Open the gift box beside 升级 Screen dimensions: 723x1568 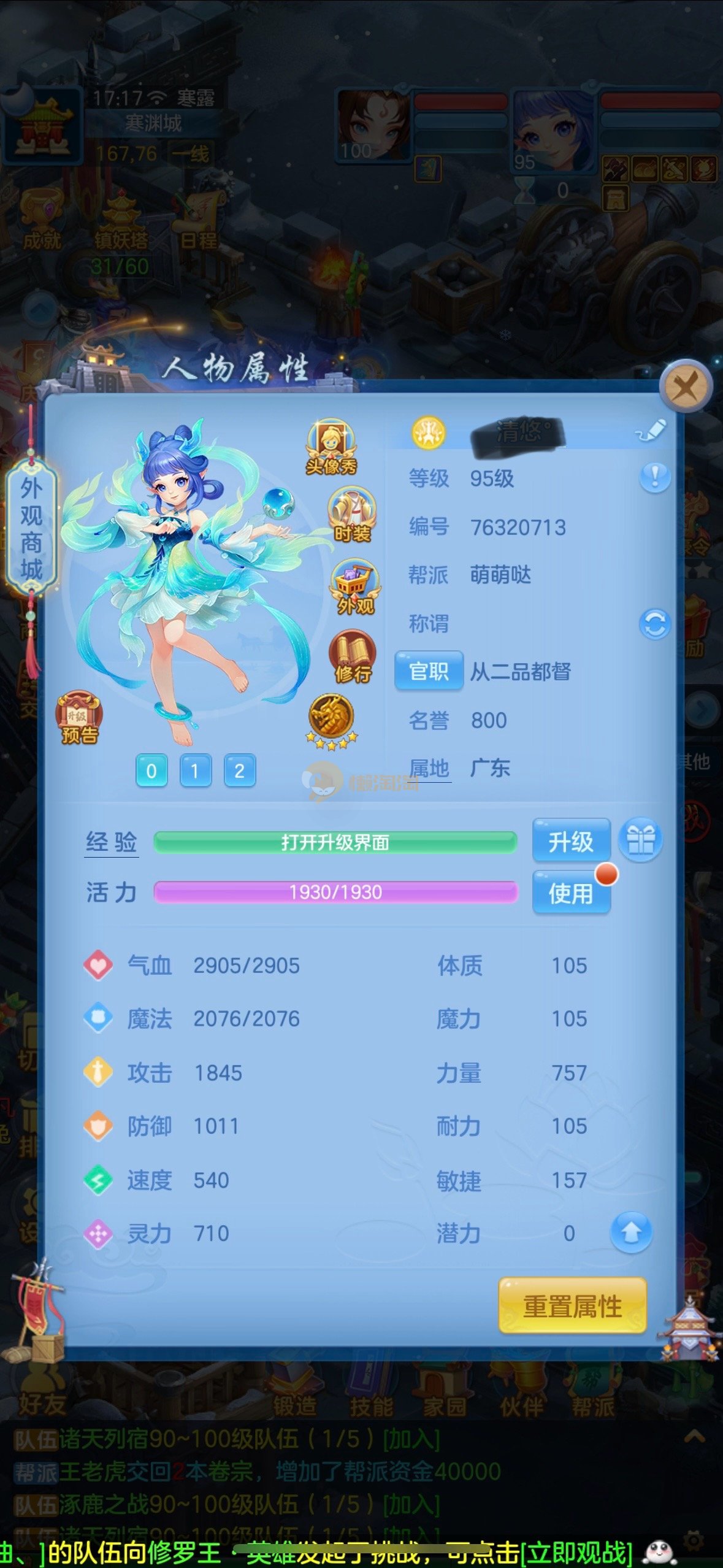click(640, 840)
